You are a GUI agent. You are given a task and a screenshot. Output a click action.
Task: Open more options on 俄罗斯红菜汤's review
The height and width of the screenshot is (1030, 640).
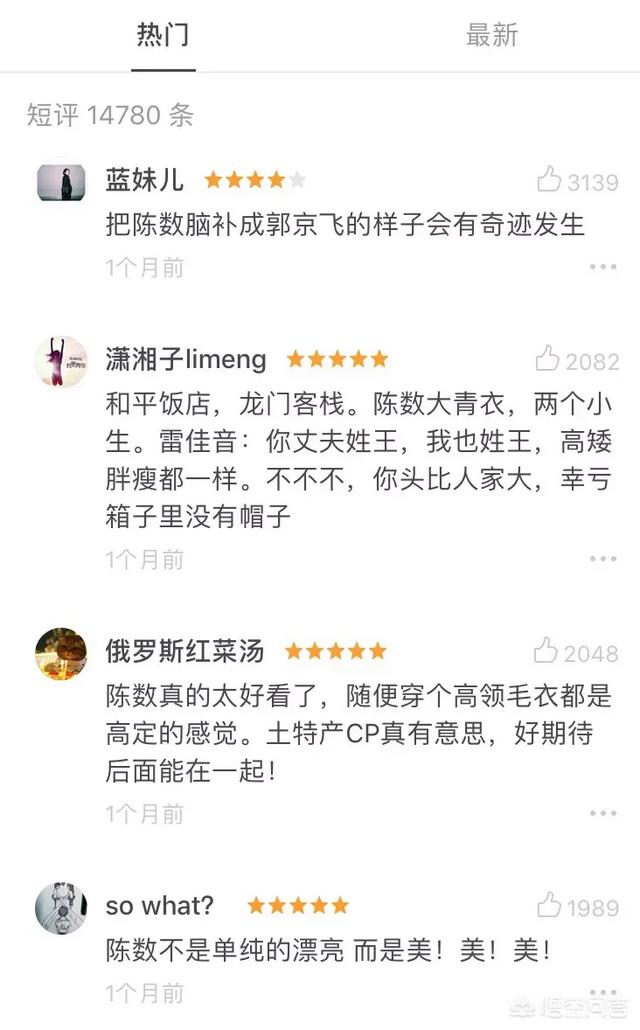[603, 813]
